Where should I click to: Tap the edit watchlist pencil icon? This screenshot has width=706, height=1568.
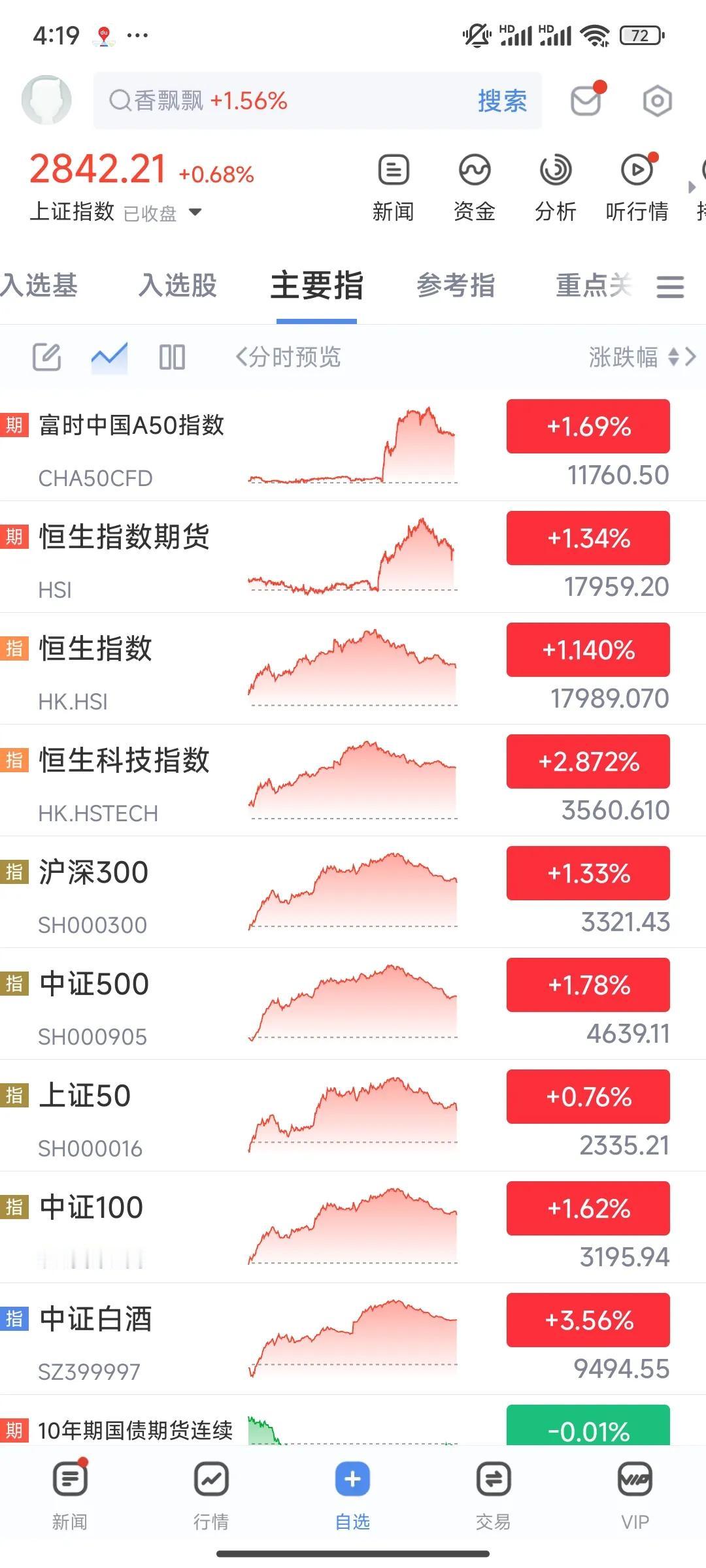(47, 357)
